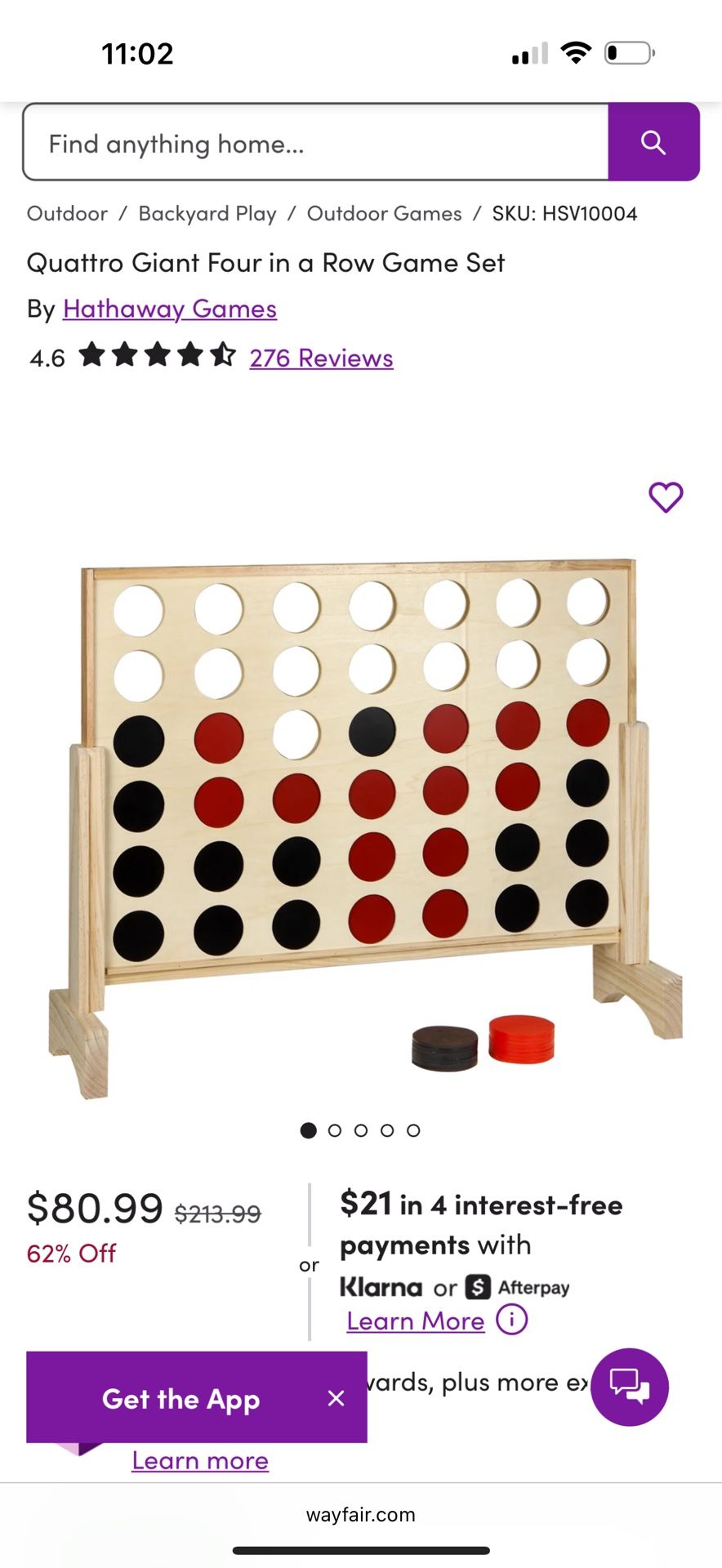The height and width of the screenshot is (1568, 722).
Task: Show payment info circle icon
Action: click(512, 1319)
